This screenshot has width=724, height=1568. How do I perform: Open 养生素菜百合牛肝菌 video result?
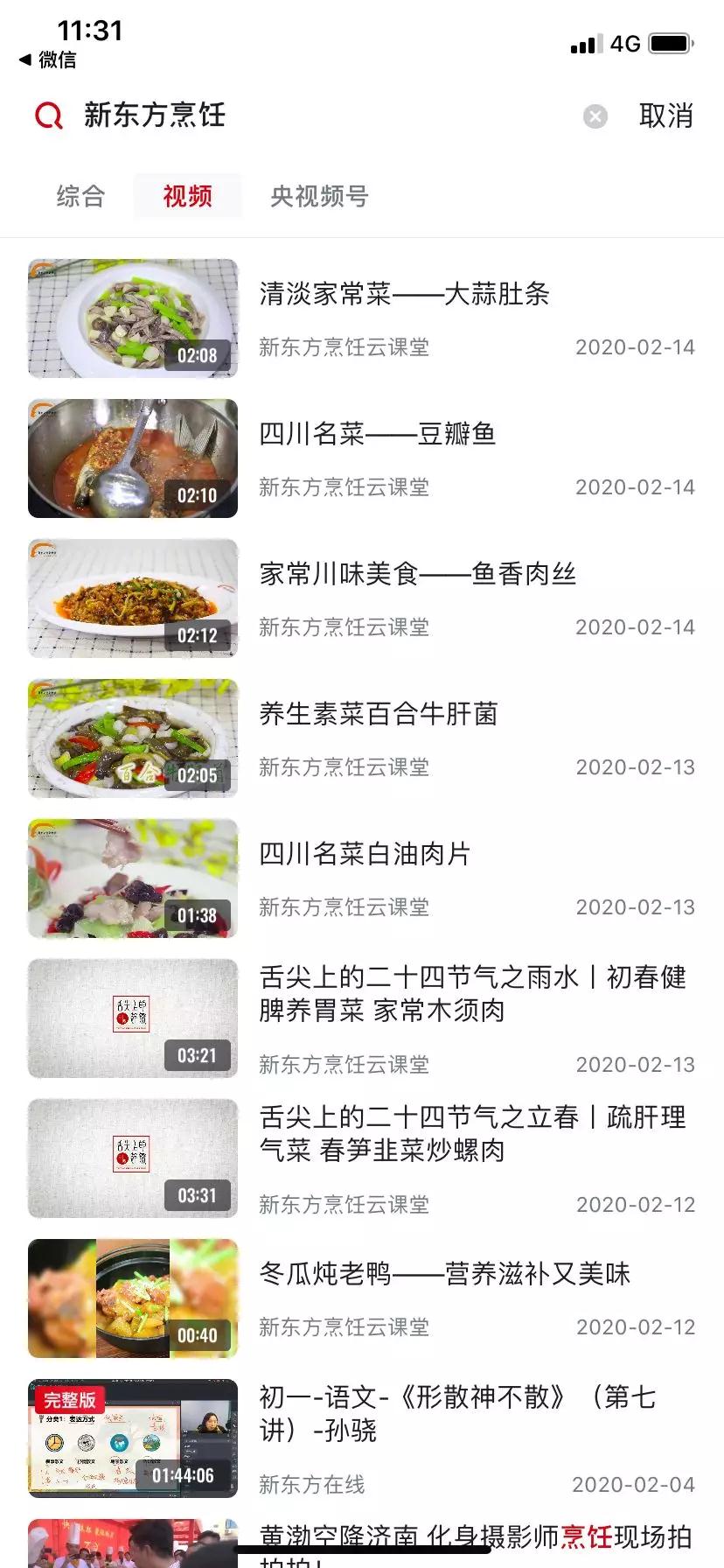pyautogui.click(x=378, y=714)
